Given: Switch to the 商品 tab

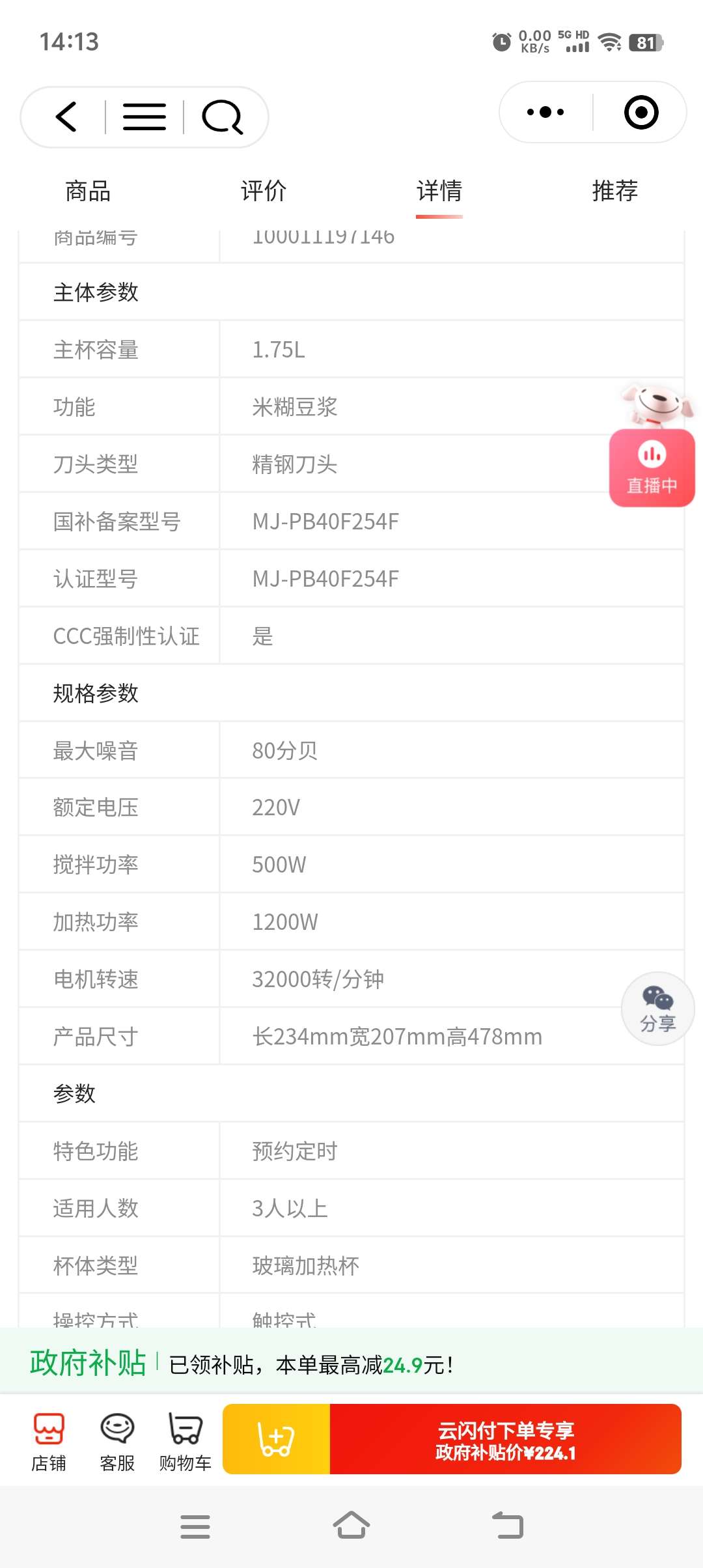Looking at the screenshot, I should tap(88, 191).
